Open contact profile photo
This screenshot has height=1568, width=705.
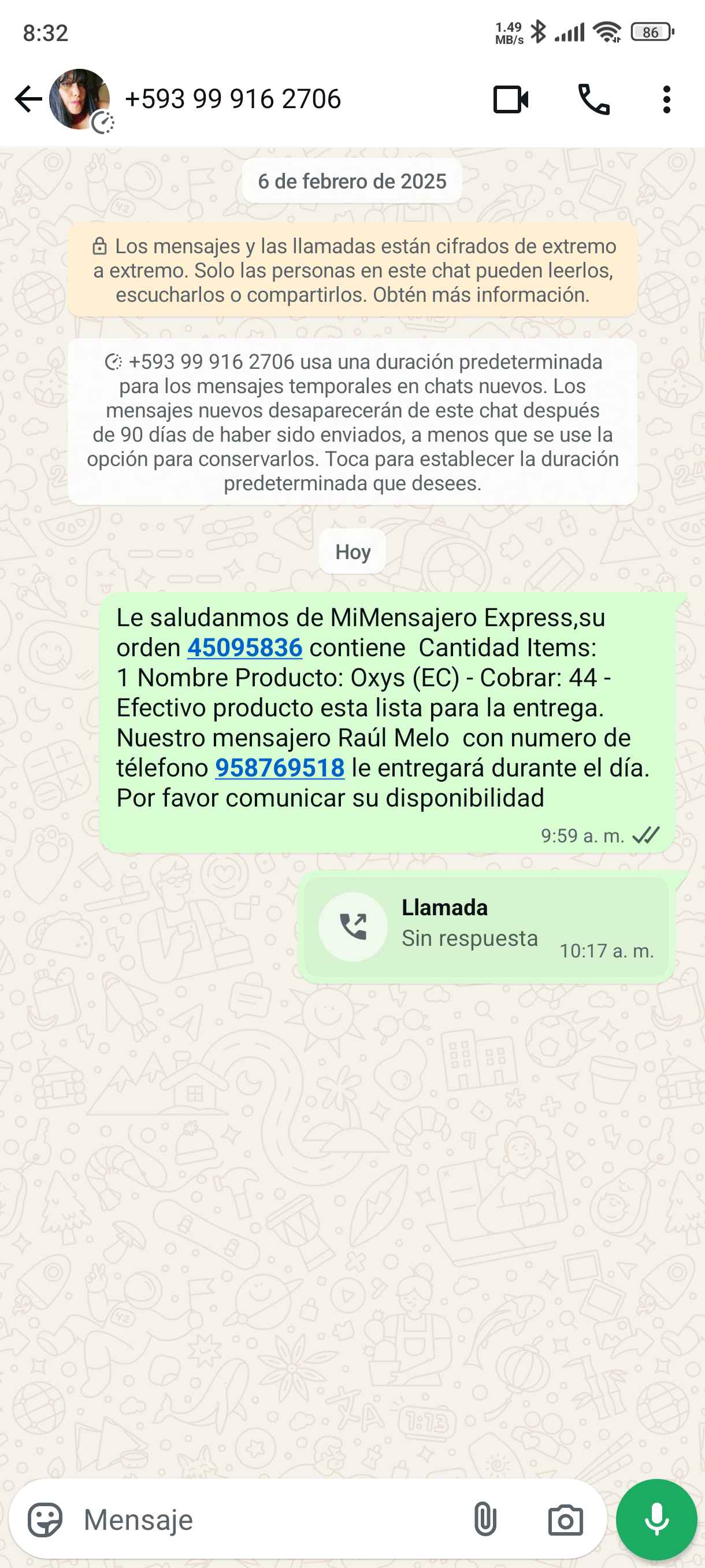79,99
